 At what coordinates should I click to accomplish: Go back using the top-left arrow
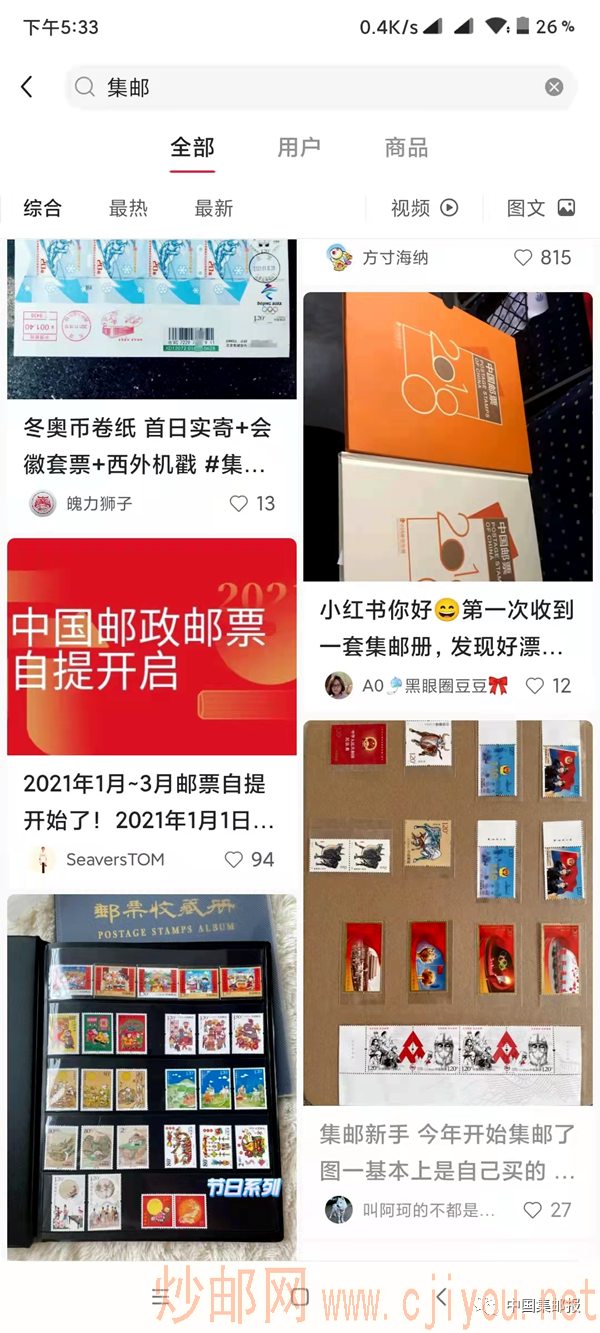pyautogui.click(x=27, y=87)
